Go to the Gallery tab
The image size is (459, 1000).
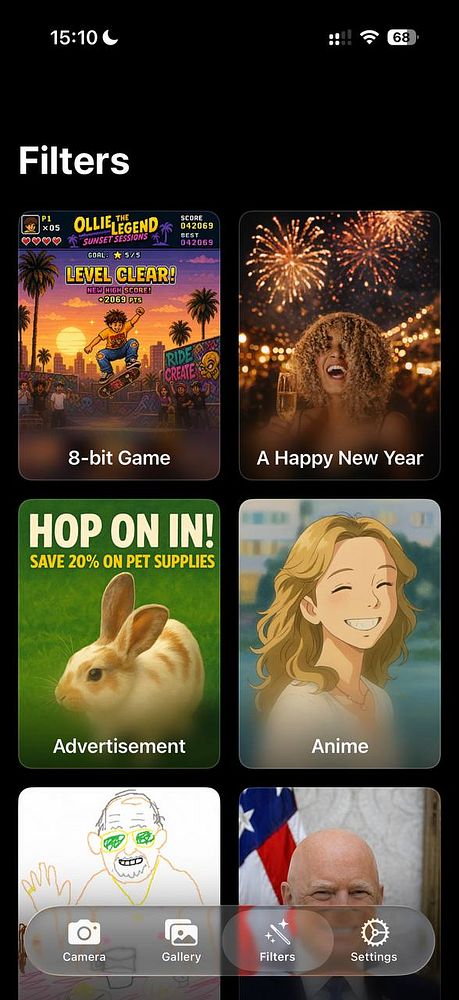[181, 941]
